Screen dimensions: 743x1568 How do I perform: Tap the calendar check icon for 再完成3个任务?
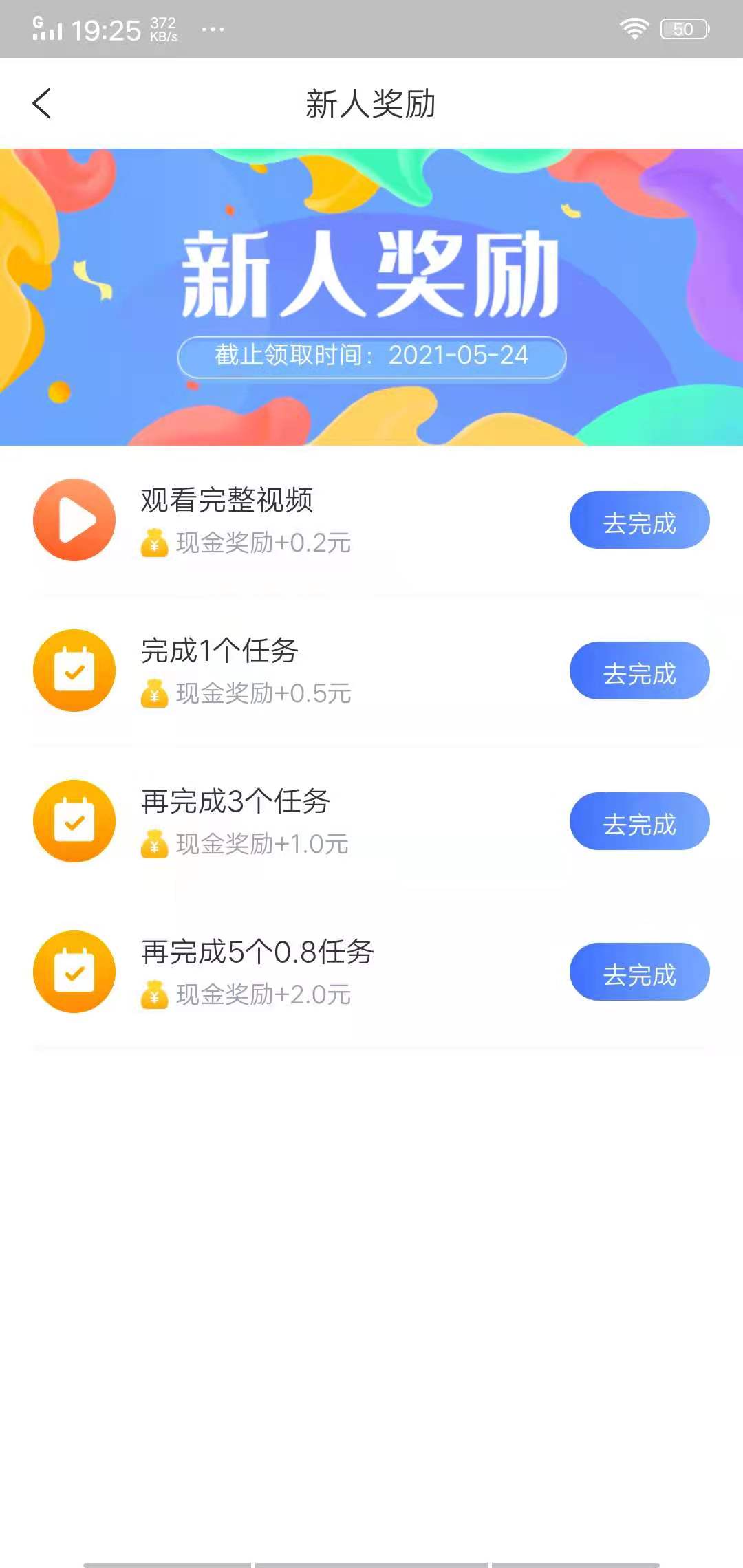pyautogui.click(x=74, y=821)
